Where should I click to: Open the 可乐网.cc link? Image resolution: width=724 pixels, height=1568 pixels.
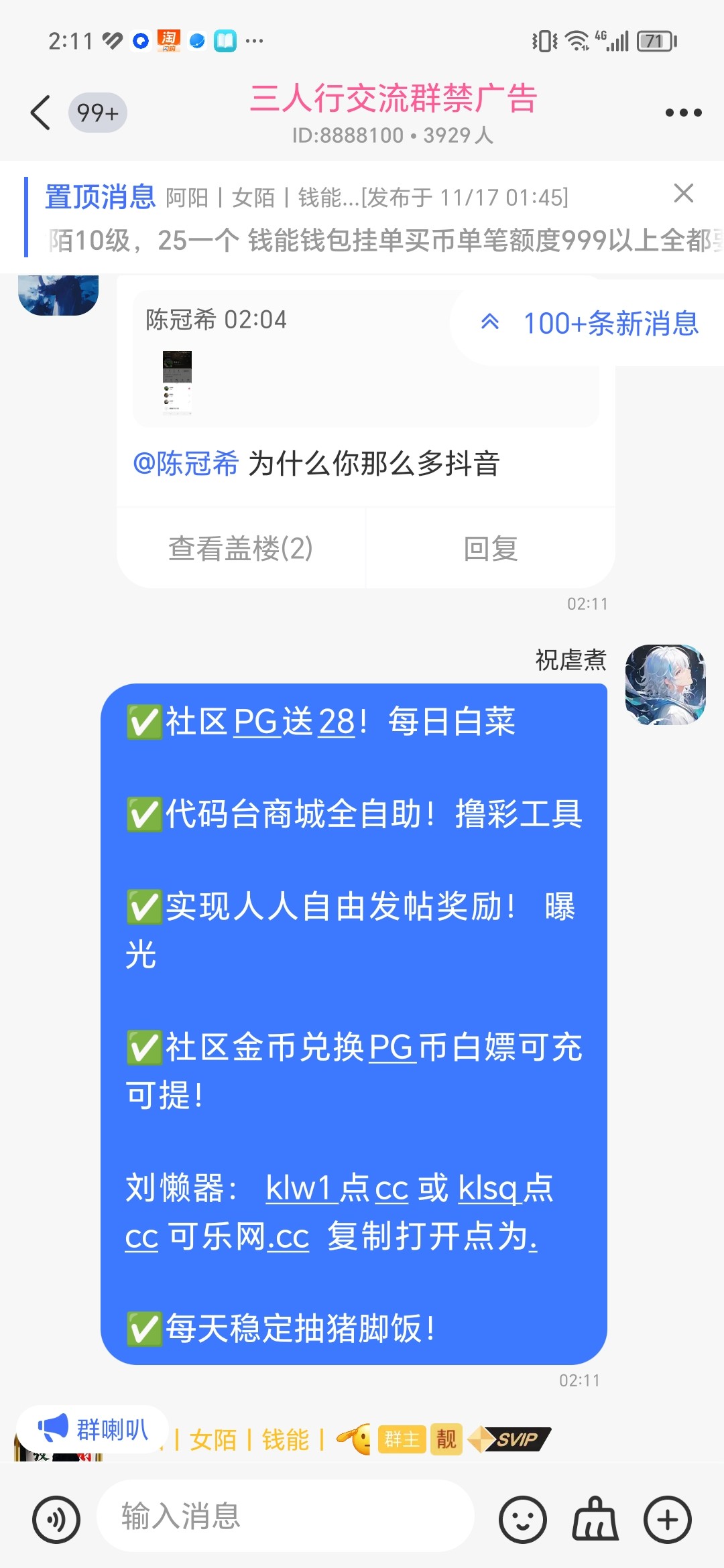click(238, 1236)
